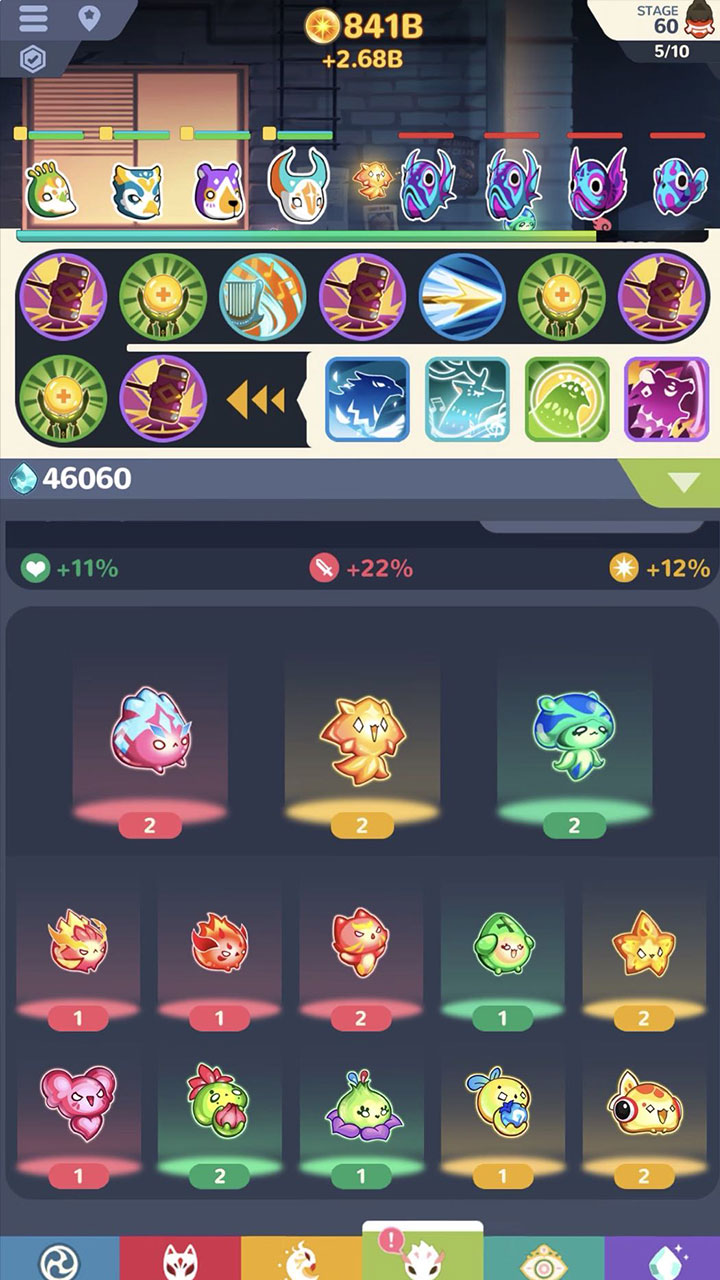Viewport: 720px width, 1280px height.
Task: Activate the green slime skill
Action: 567,399
